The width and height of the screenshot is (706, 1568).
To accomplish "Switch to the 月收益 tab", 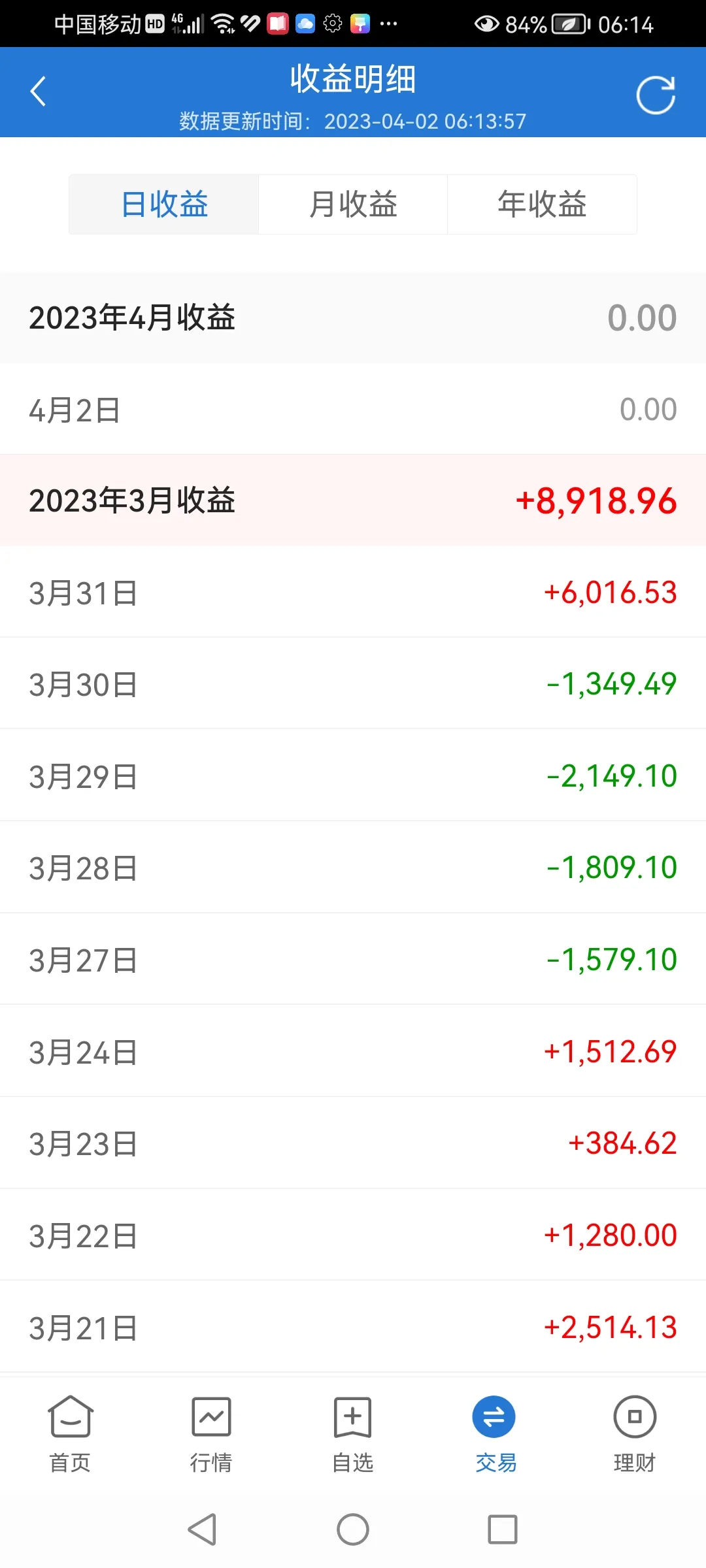I will pos(353,204).
